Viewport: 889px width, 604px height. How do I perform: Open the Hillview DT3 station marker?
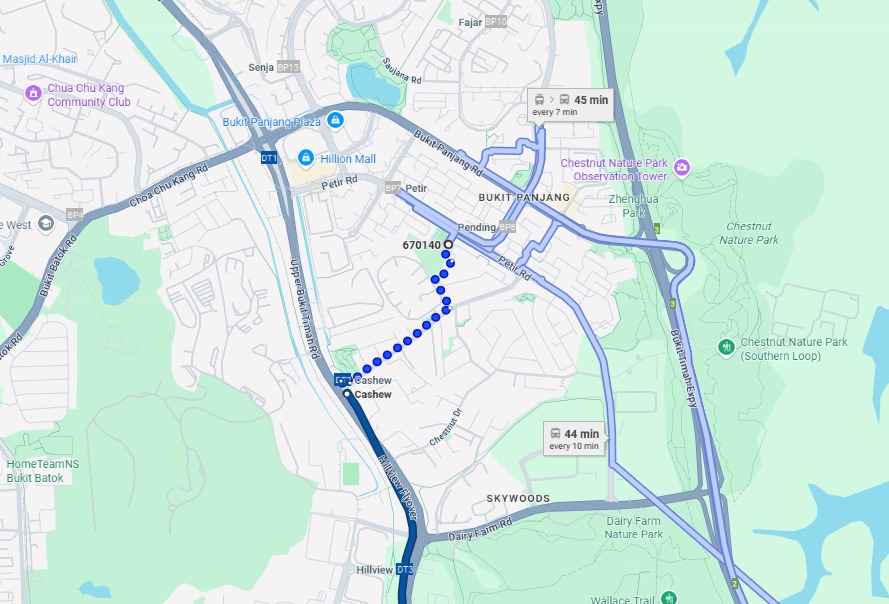click(x=404, y=569)
